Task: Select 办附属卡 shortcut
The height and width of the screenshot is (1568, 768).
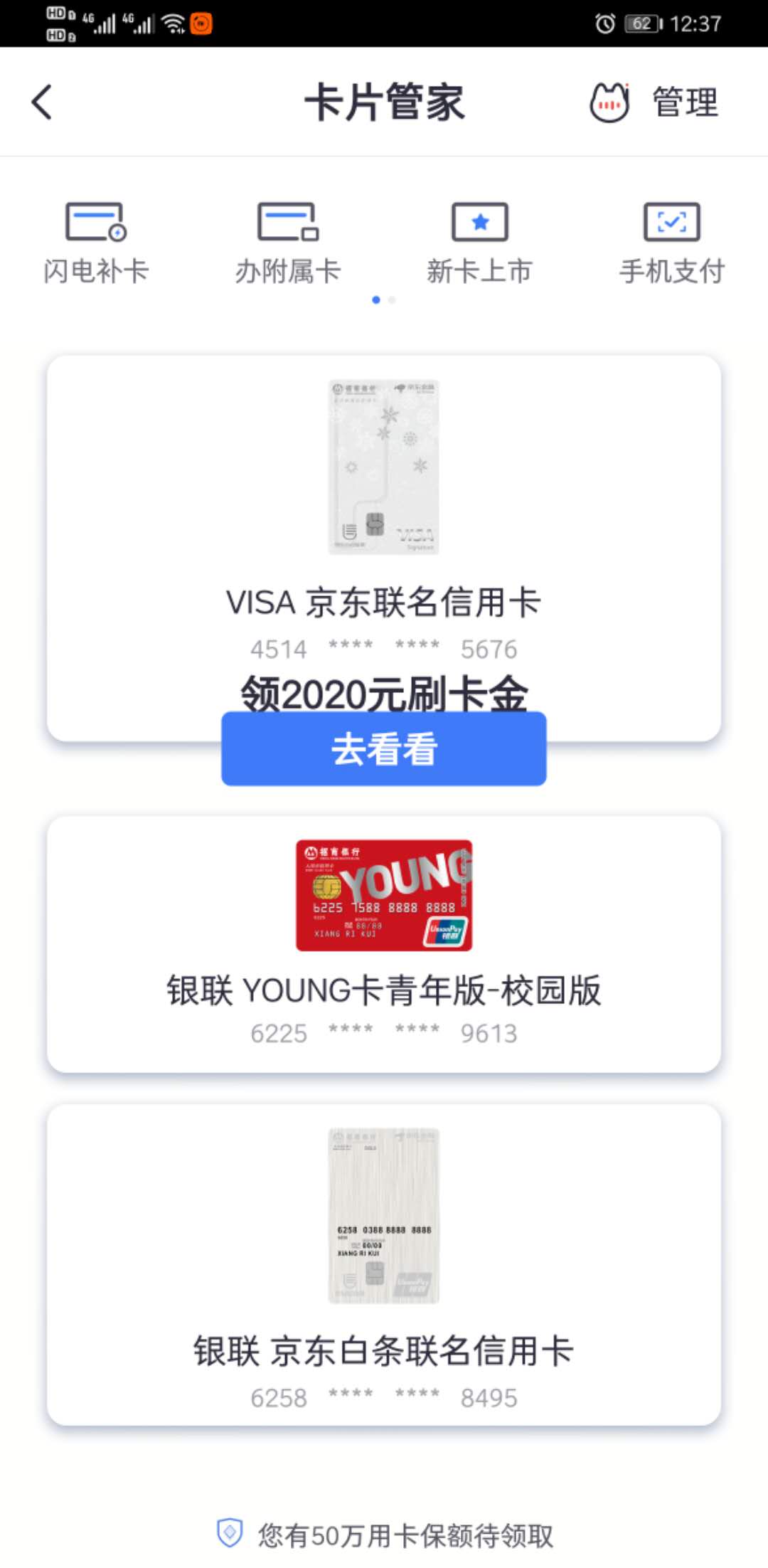Action: click(x=288, y=243)
